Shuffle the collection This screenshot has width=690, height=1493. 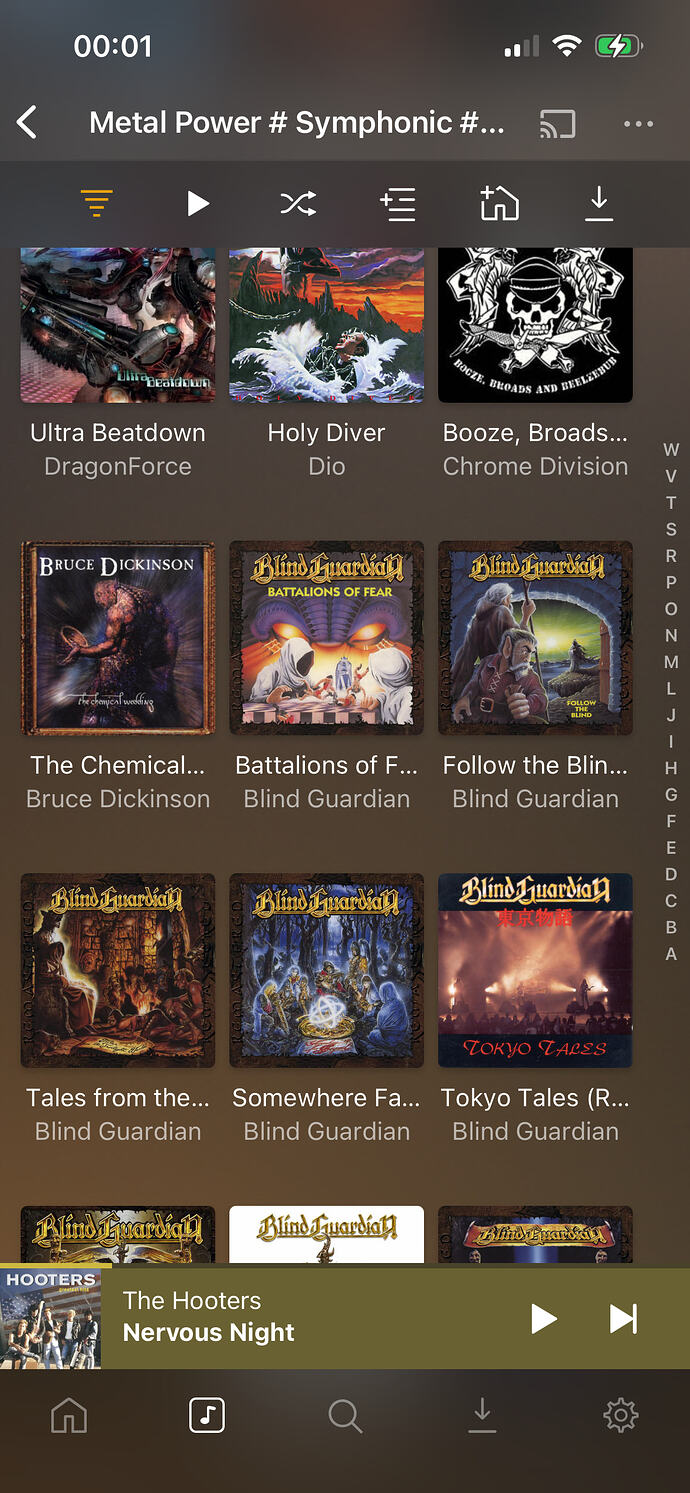(x=298, y=204)
